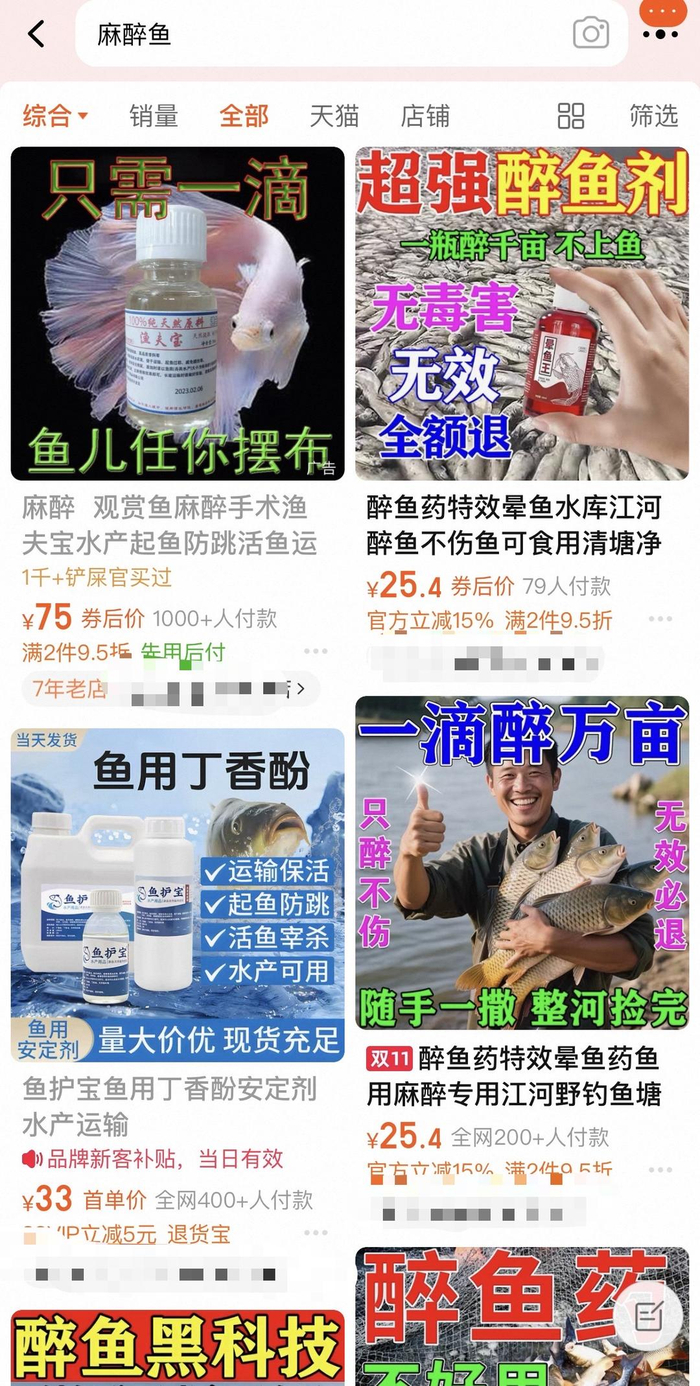Screen dimensions: 700x1386
Task: Open the 鱼护宝鱼用丁香酚安定剂 product card
Action: 178,895
